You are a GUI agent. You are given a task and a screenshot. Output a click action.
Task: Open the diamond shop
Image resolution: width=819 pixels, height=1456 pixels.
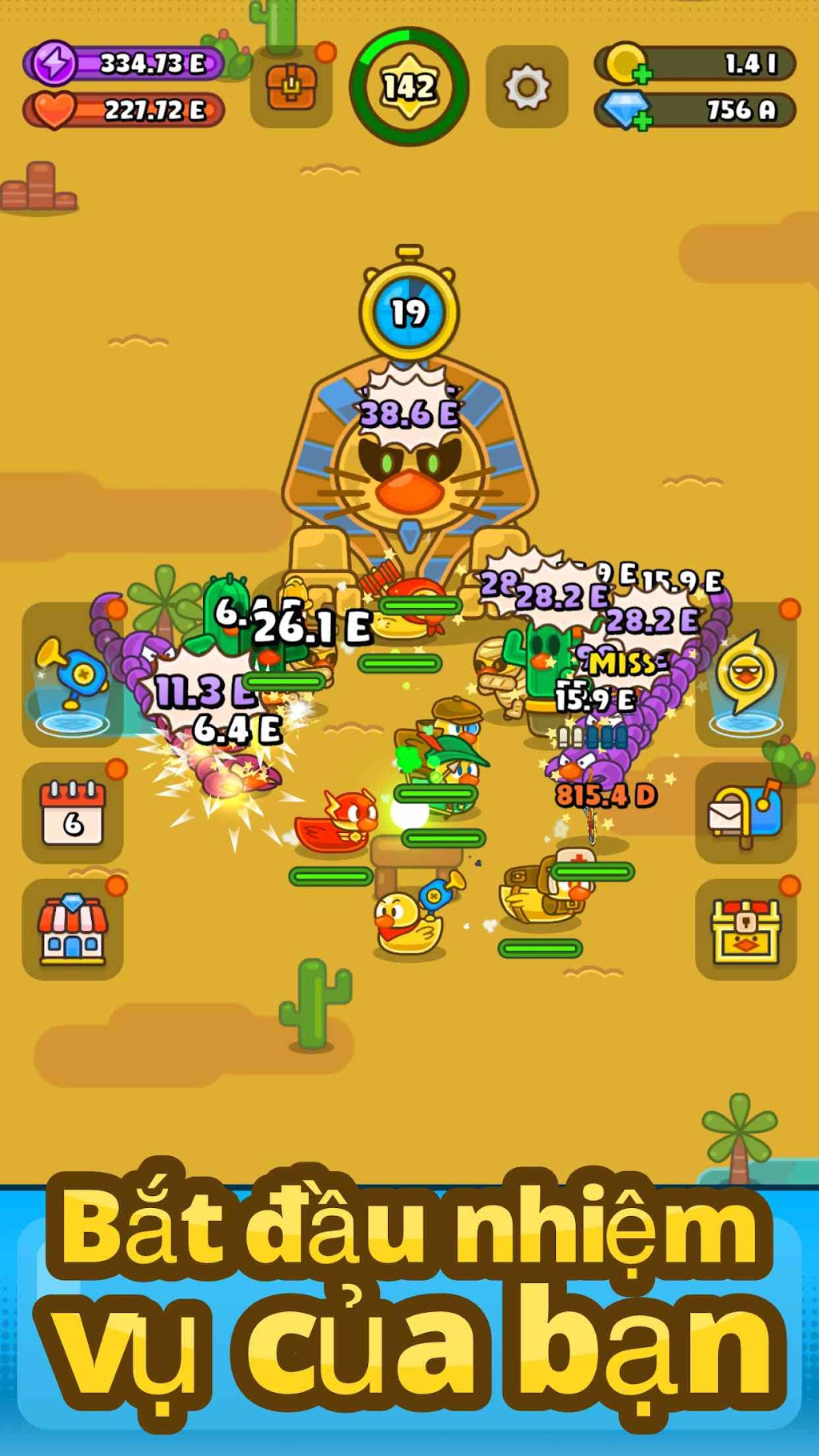[73, 930]
